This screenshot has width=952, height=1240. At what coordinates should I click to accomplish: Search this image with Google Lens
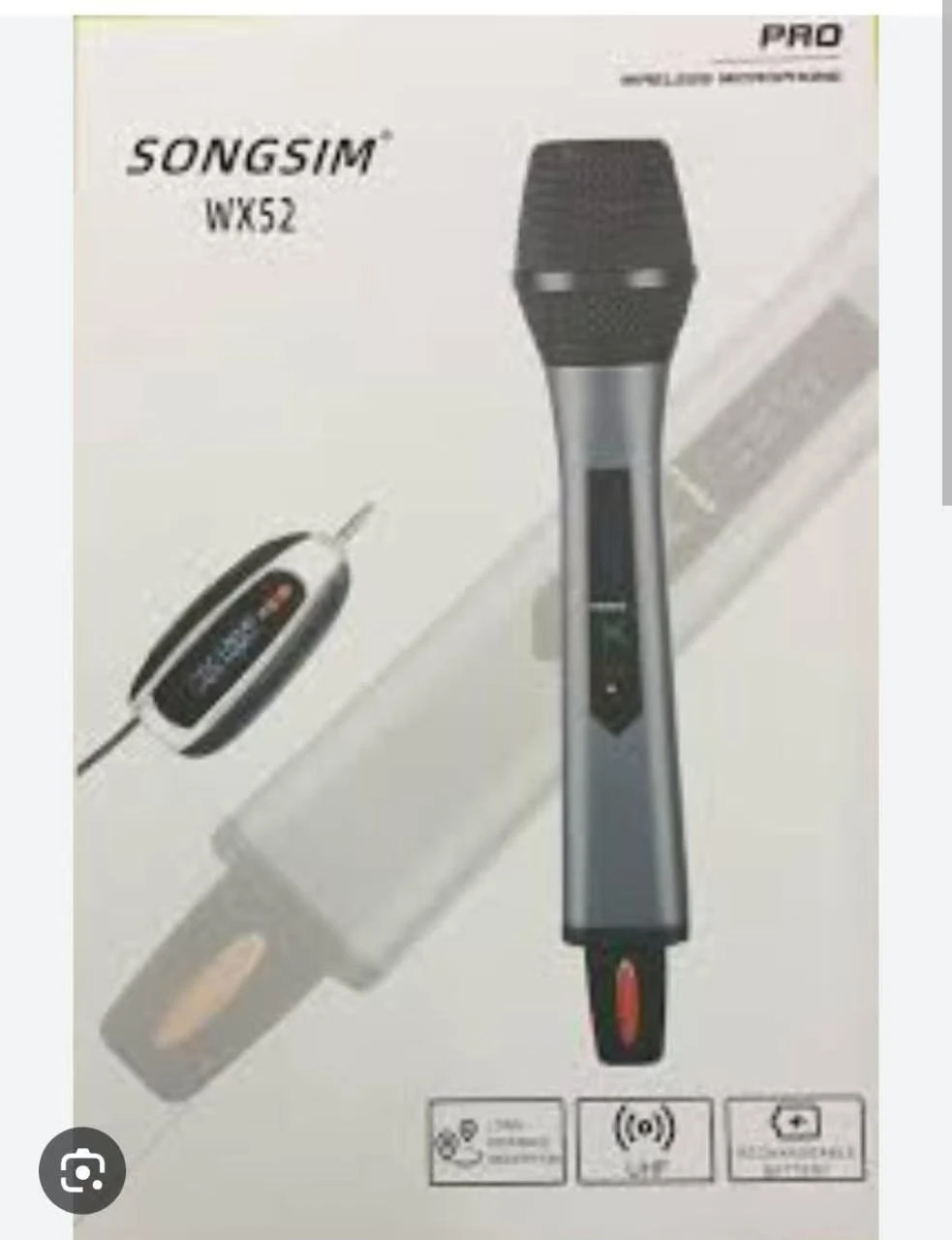82,1171
